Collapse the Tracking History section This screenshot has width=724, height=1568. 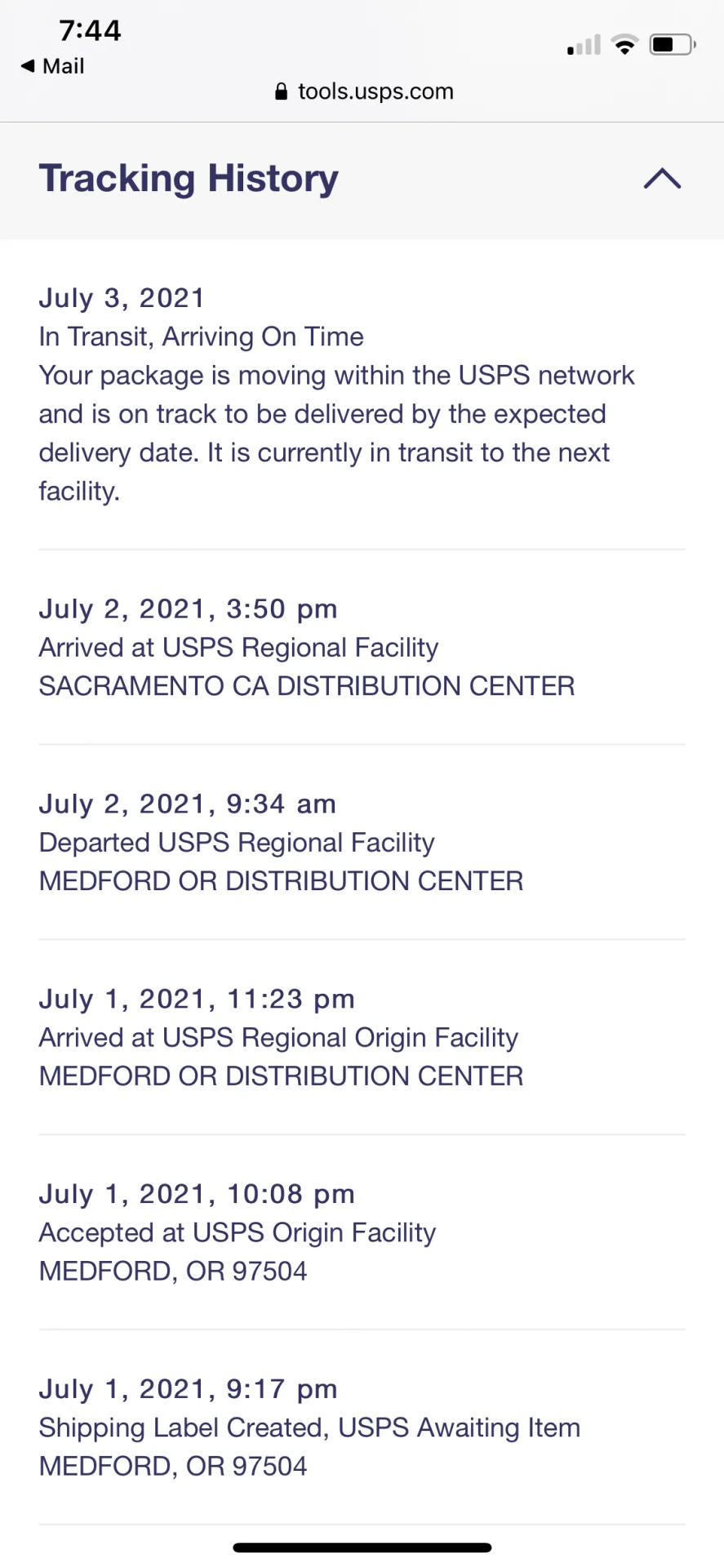(662, 179)
